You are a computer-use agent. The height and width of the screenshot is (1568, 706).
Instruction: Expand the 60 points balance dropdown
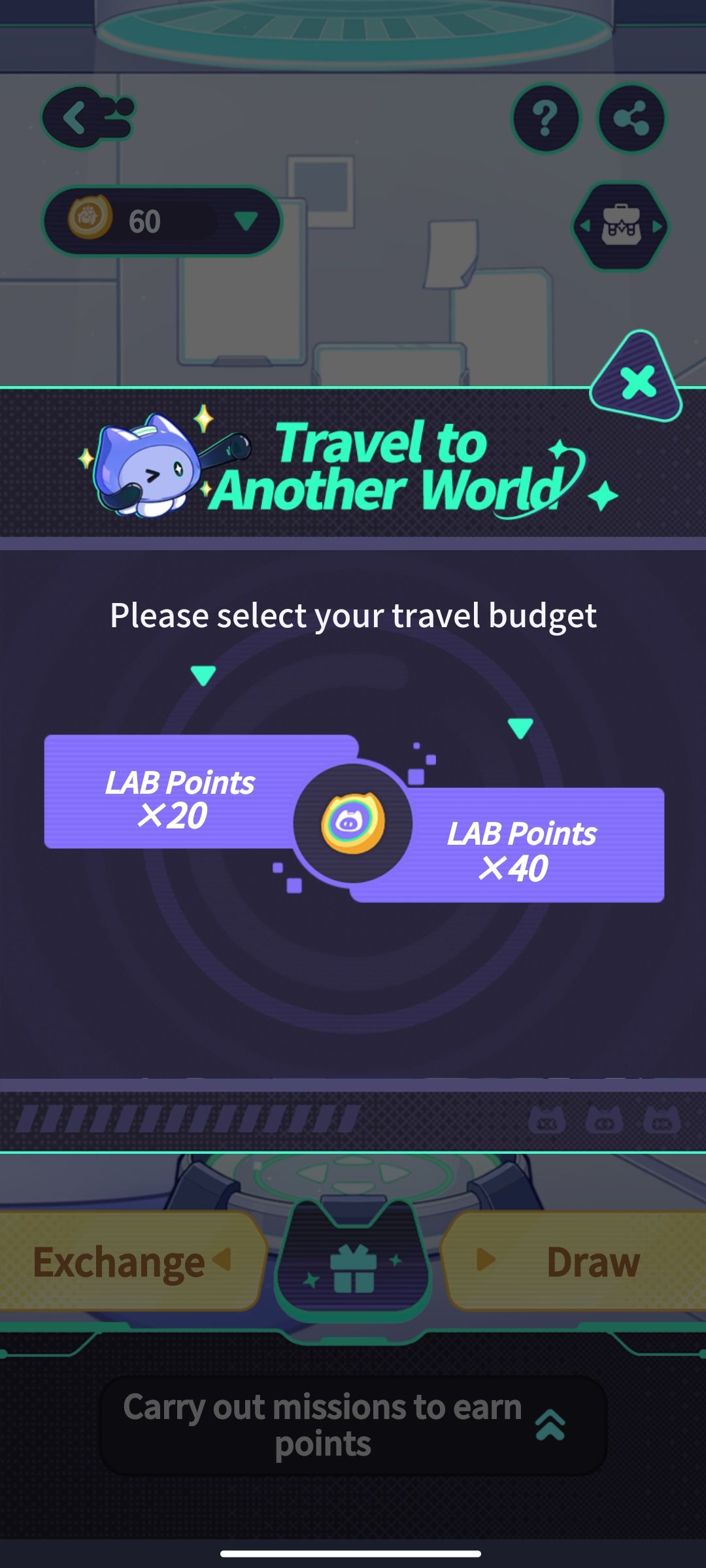coord(246,221)
